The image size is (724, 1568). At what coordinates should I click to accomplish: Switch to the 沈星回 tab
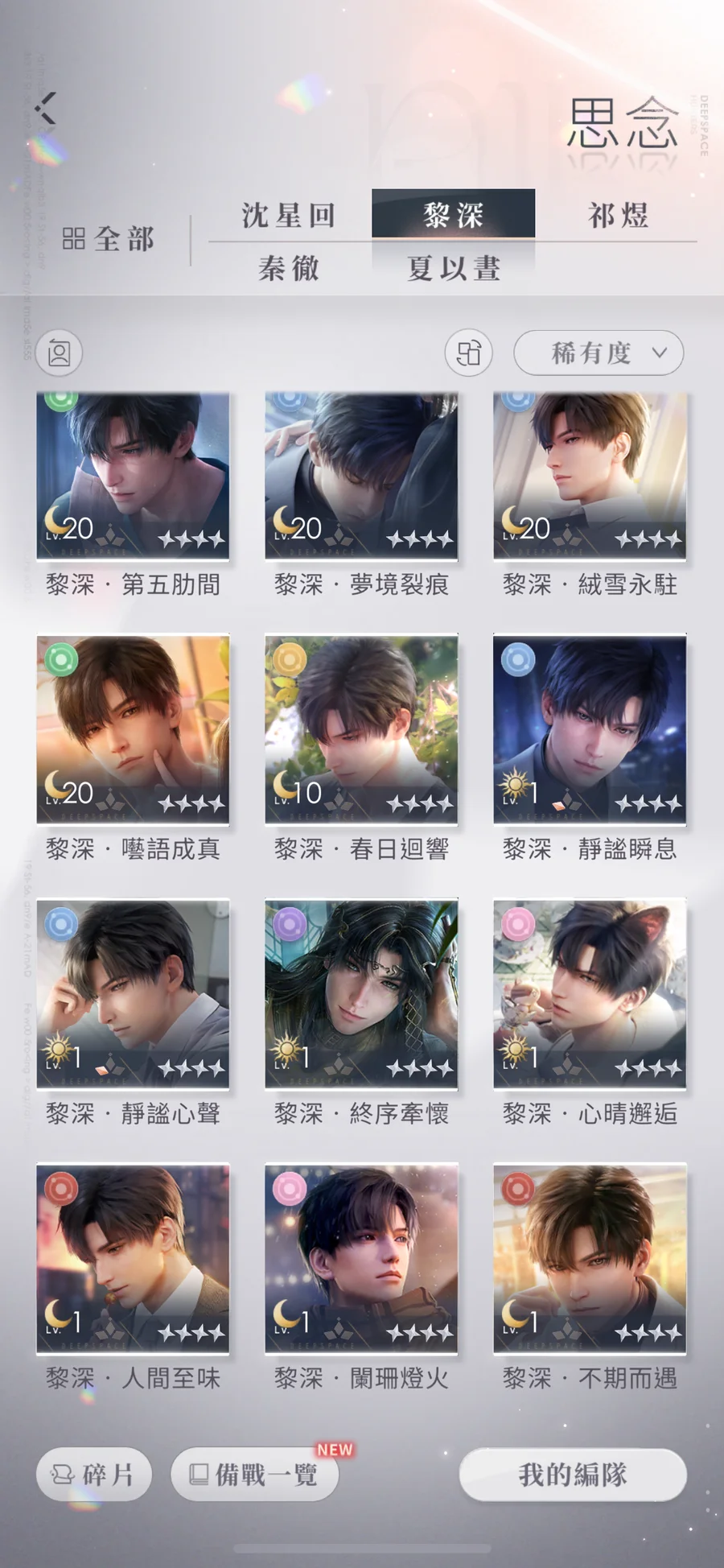[x=289, y=216]
